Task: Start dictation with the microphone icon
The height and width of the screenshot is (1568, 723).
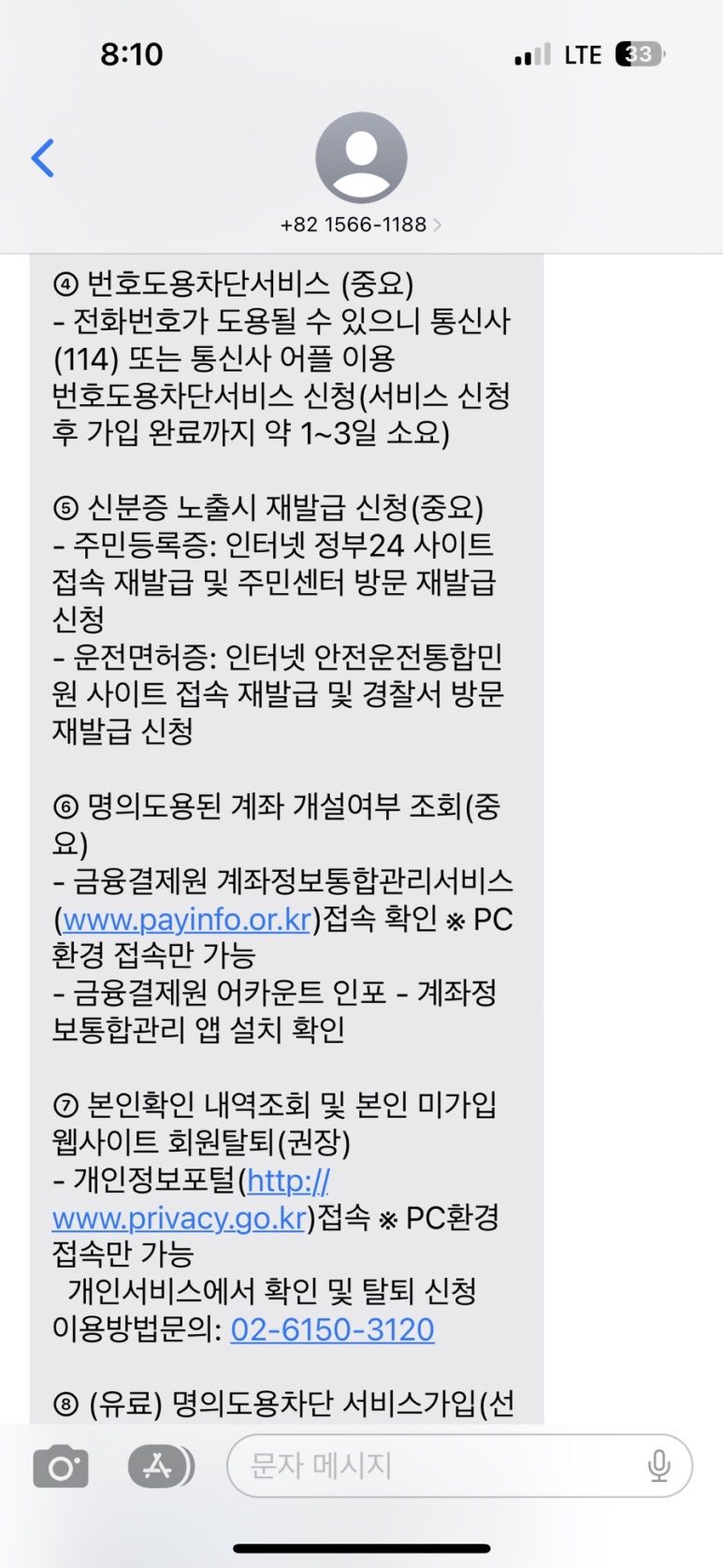Action: 658,1466
